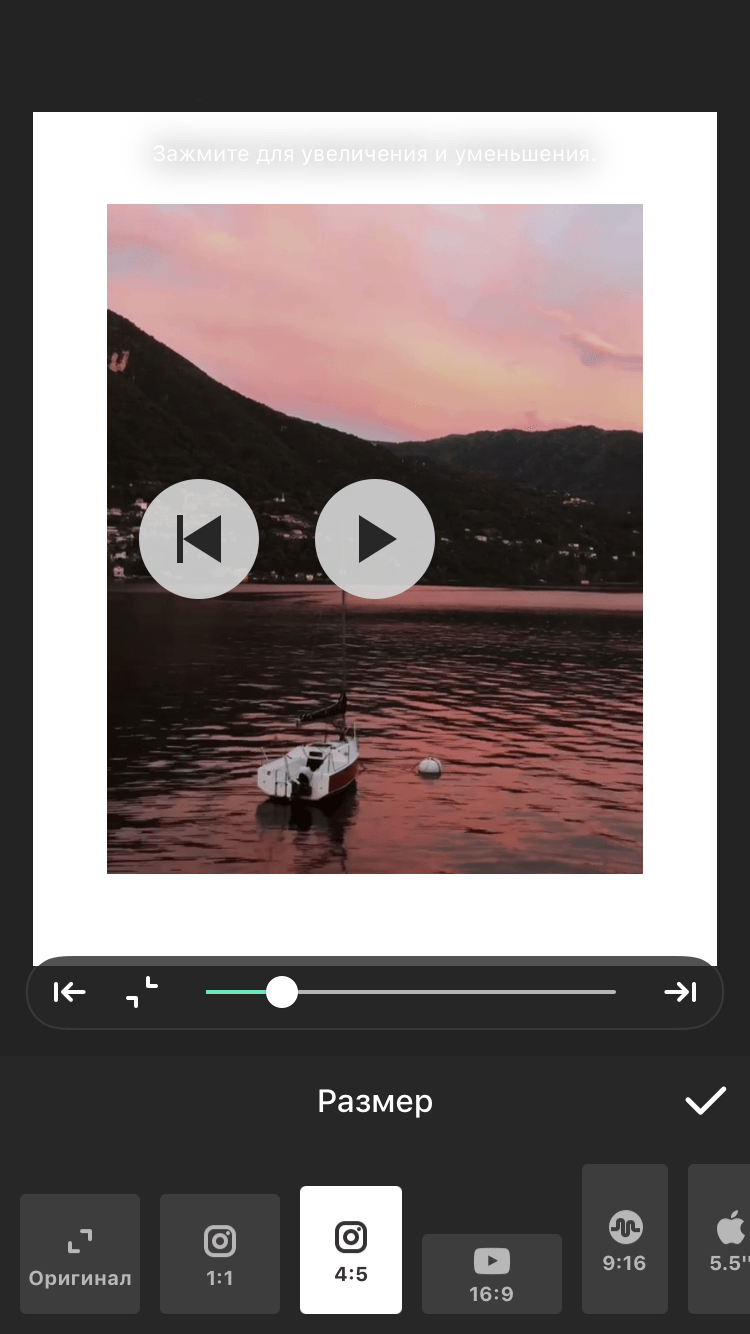Select the YouTube 16:9 format

[491, 1273]
